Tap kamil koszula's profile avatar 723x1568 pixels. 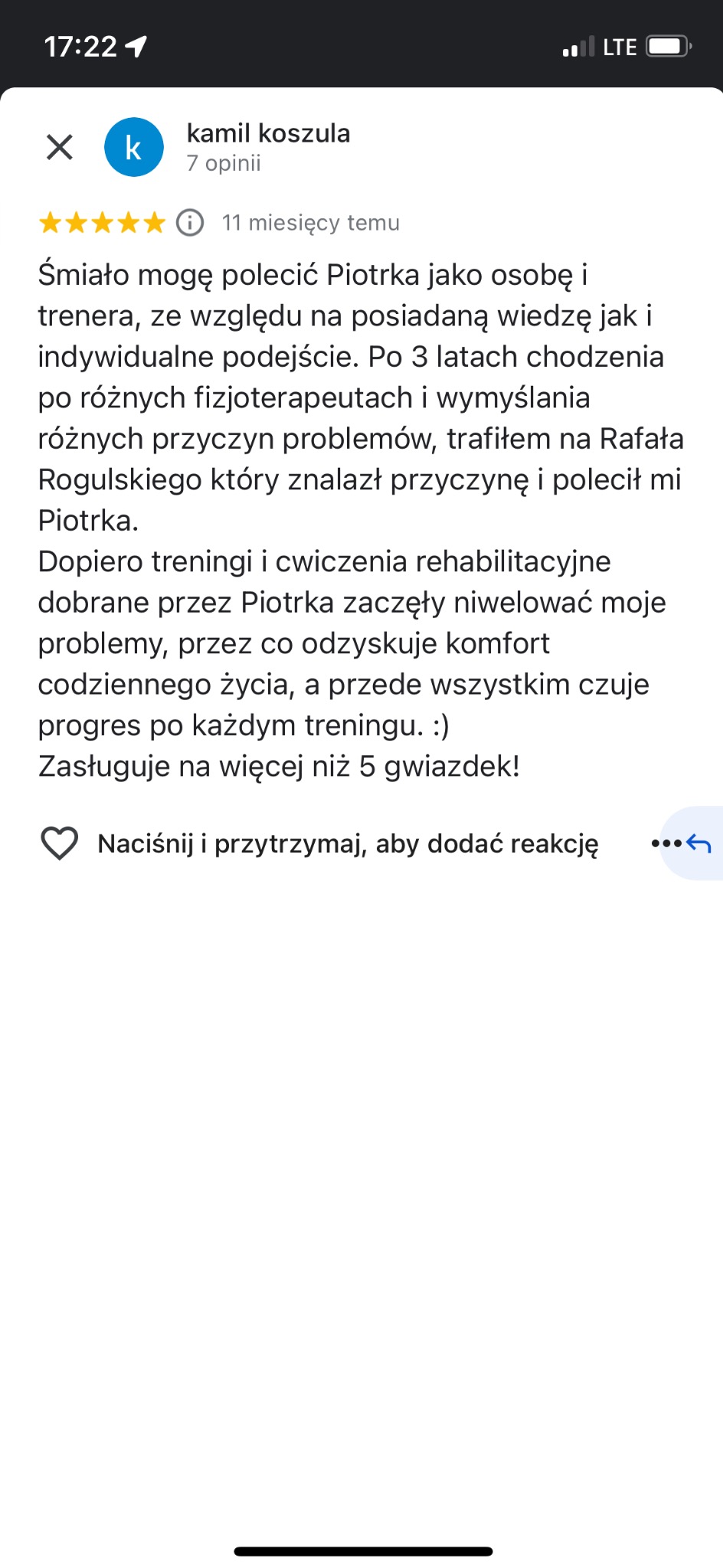pos(134,147)
